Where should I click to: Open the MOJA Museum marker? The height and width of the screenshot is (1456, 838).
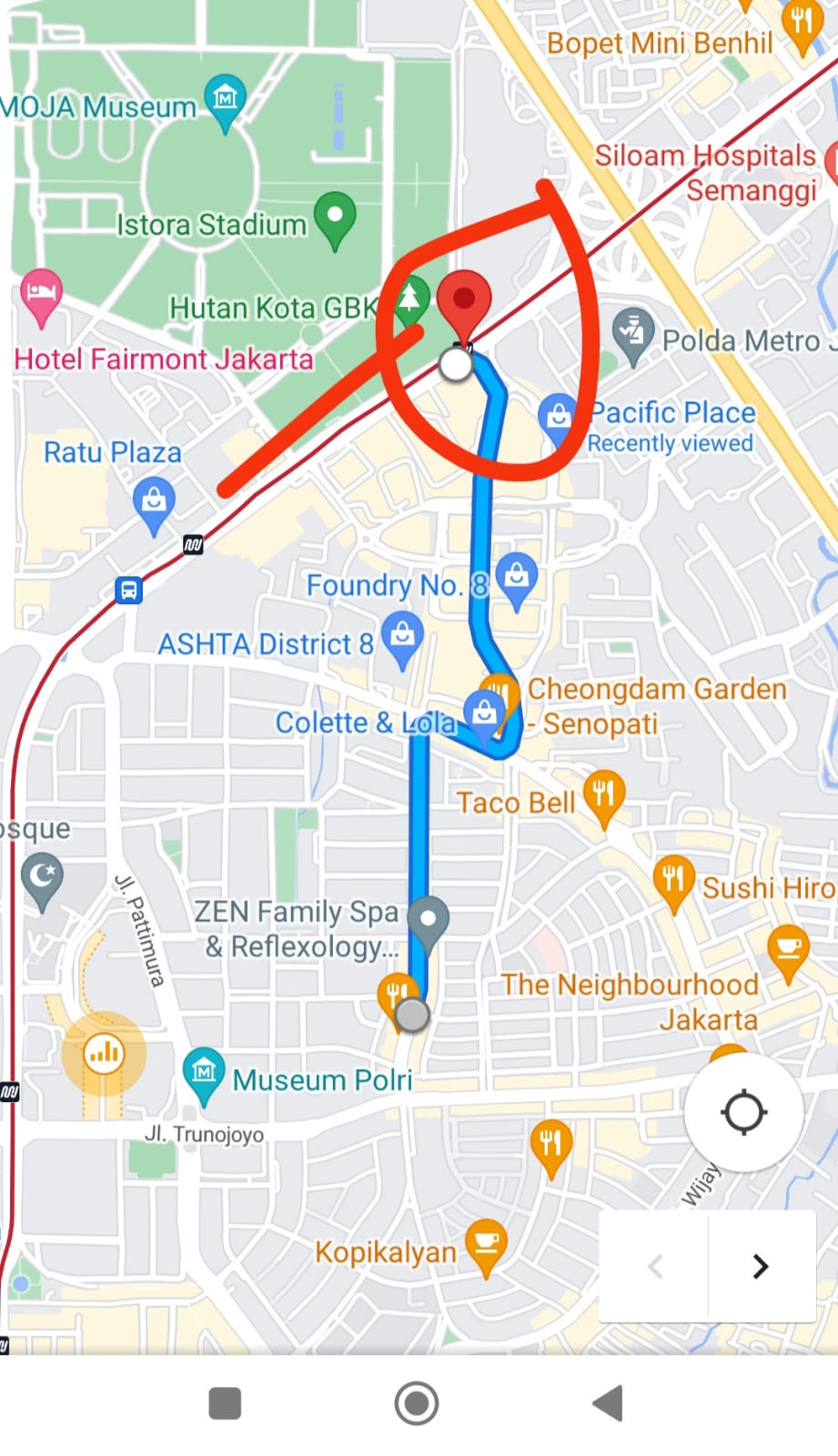pos(225,103)
